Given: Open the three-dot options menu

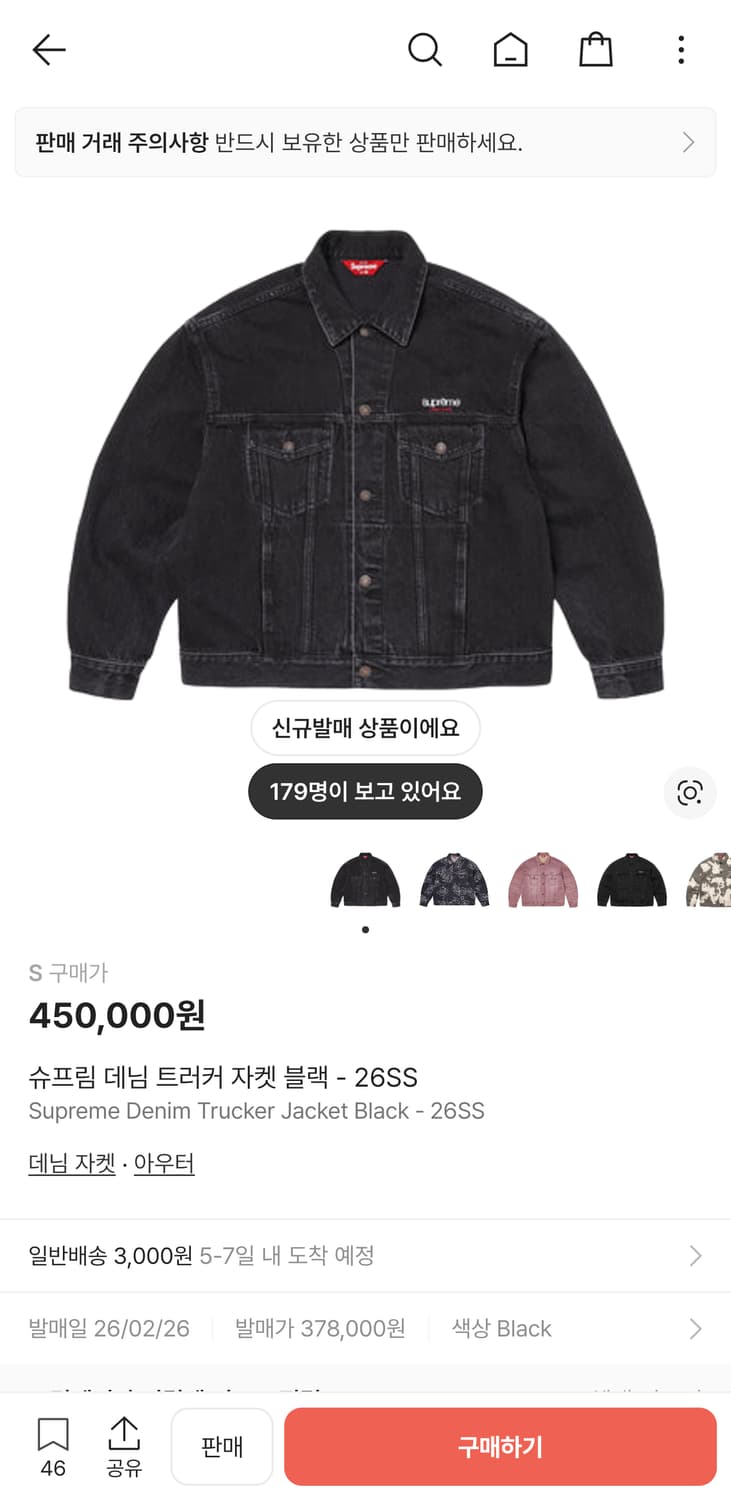Looking at the screenshot, I should (681, 49).
